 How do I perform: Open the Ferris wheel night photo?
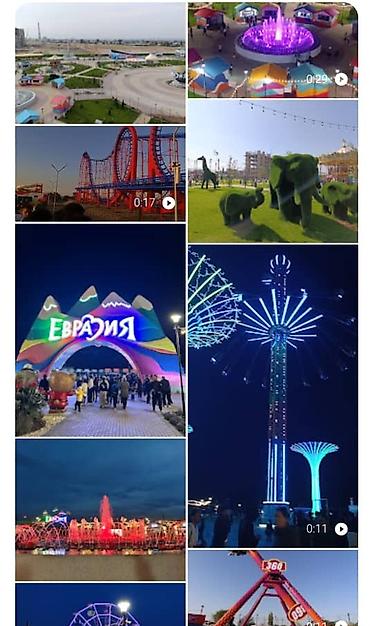100,604
